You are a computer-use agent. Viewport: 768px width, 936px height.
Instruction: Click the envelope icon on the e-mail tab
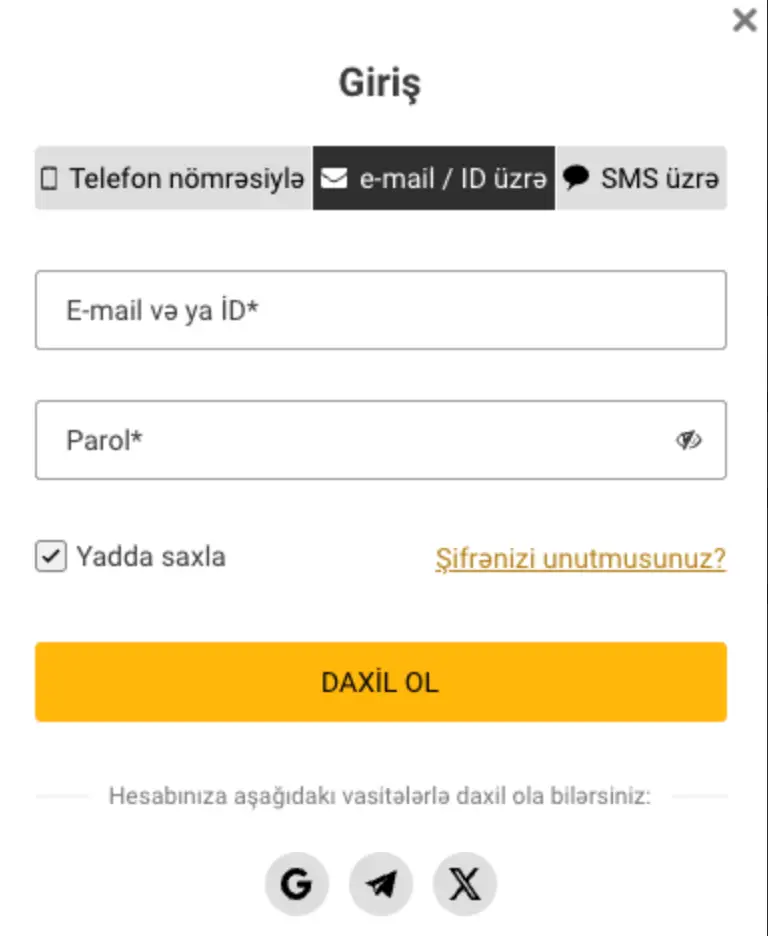pos(333,178)
